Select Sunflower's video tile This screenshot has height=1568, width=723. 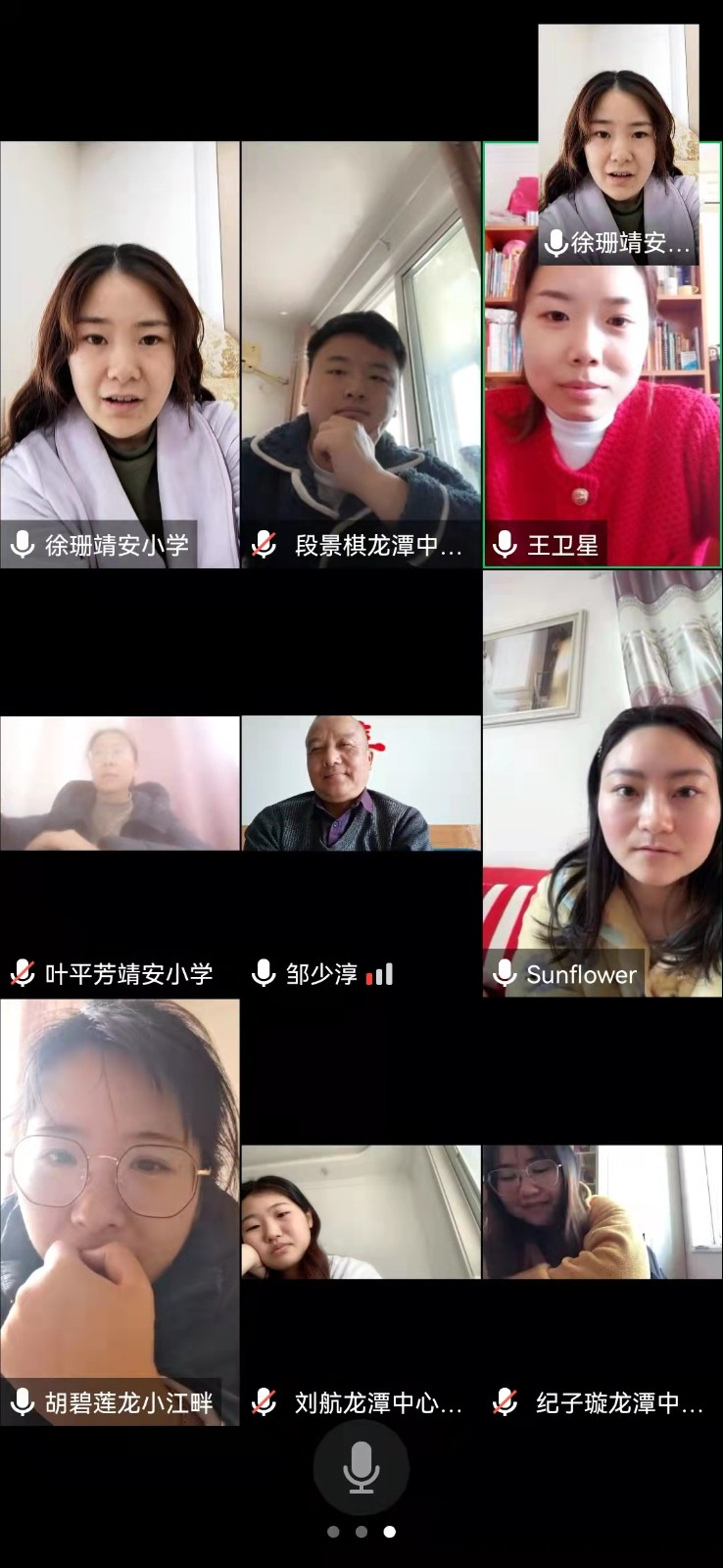click(x=602, y=784)
